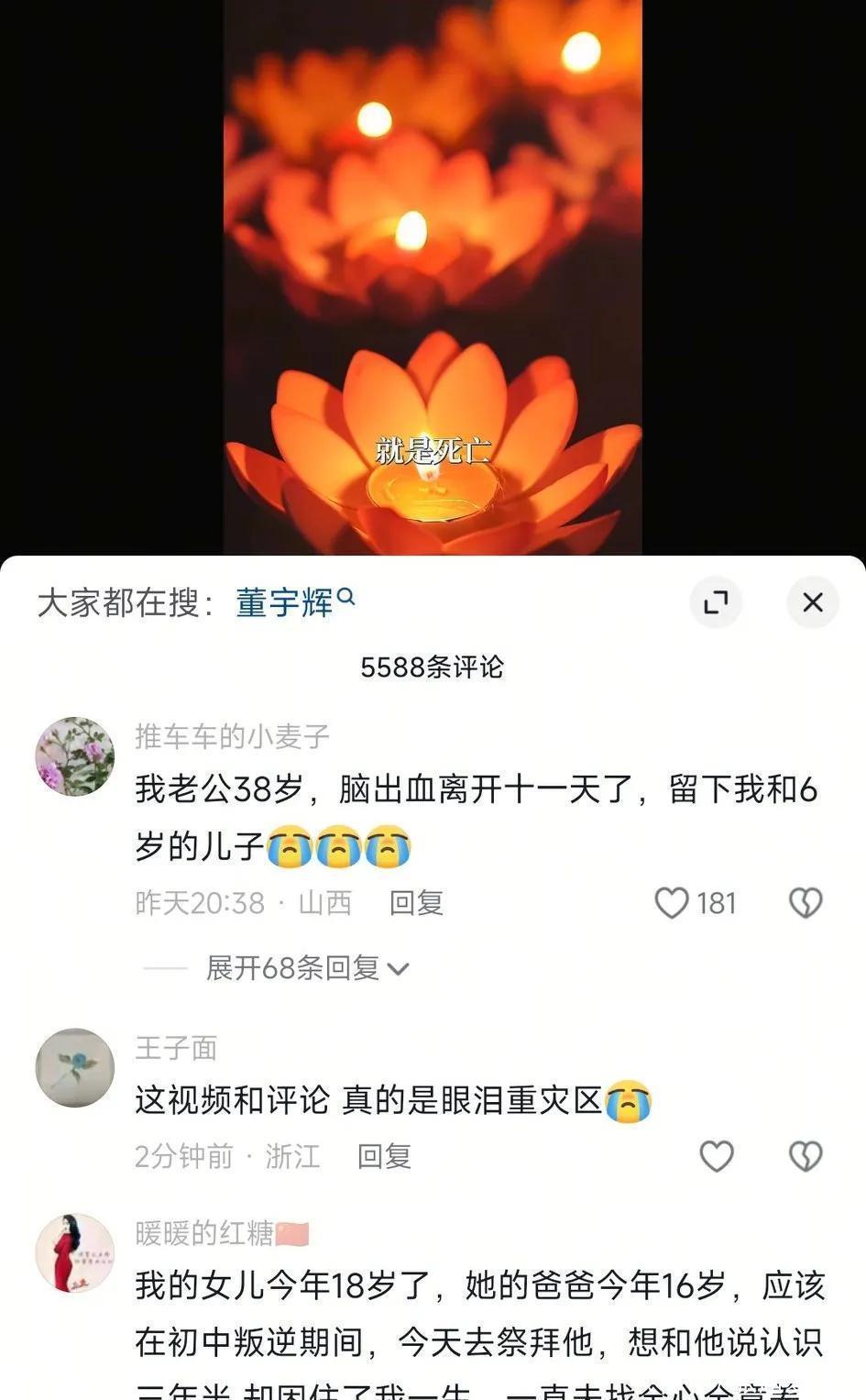Viewport: 866px width, 1400px height.
Task: Dislike 推车车的小麦子's comment
Action: pyautogui.click(x=806, y=903)
